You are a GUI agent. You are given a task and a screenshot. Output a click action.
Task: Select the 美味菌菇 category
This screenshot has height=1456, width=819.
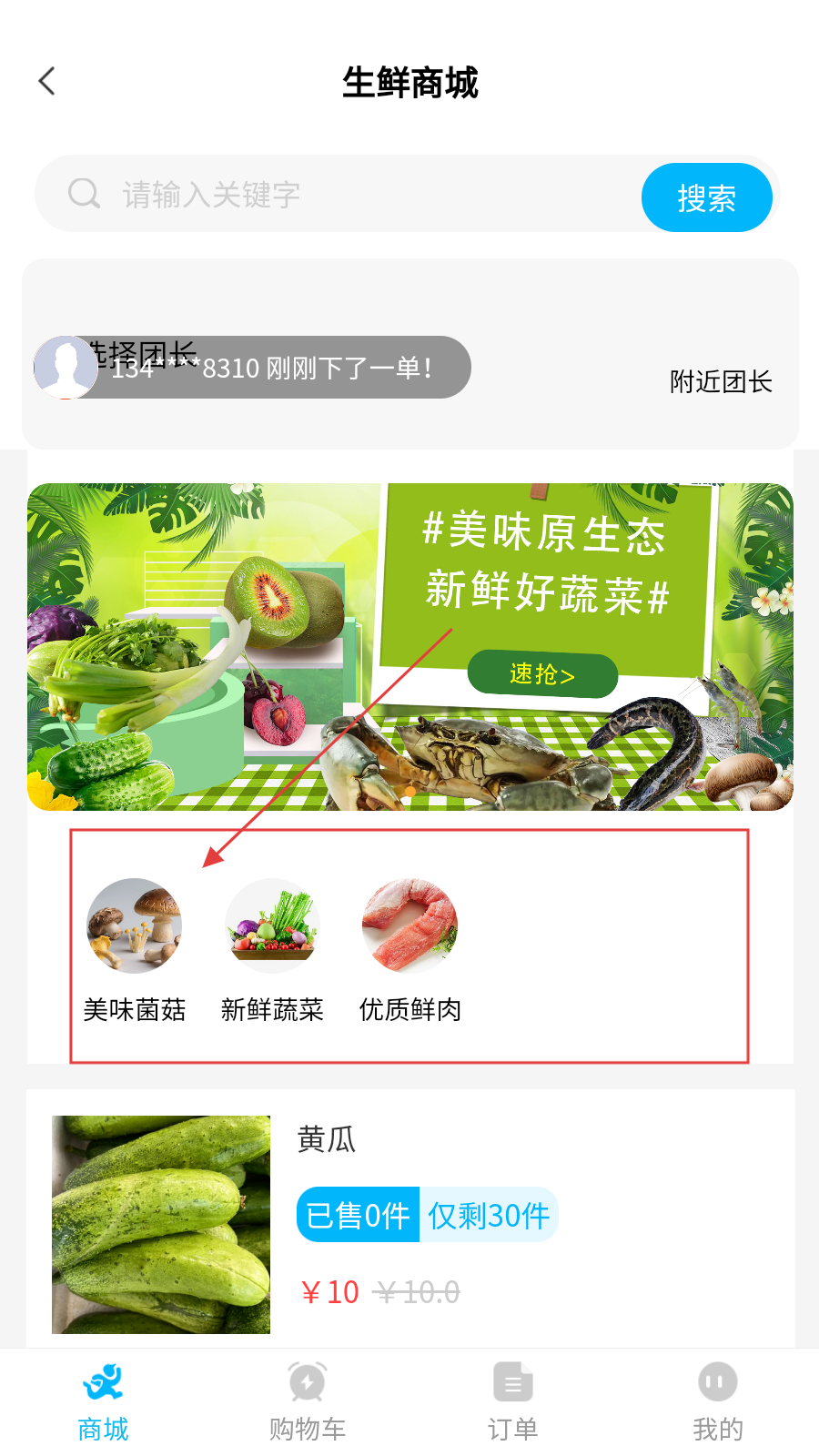coord(135,948)
